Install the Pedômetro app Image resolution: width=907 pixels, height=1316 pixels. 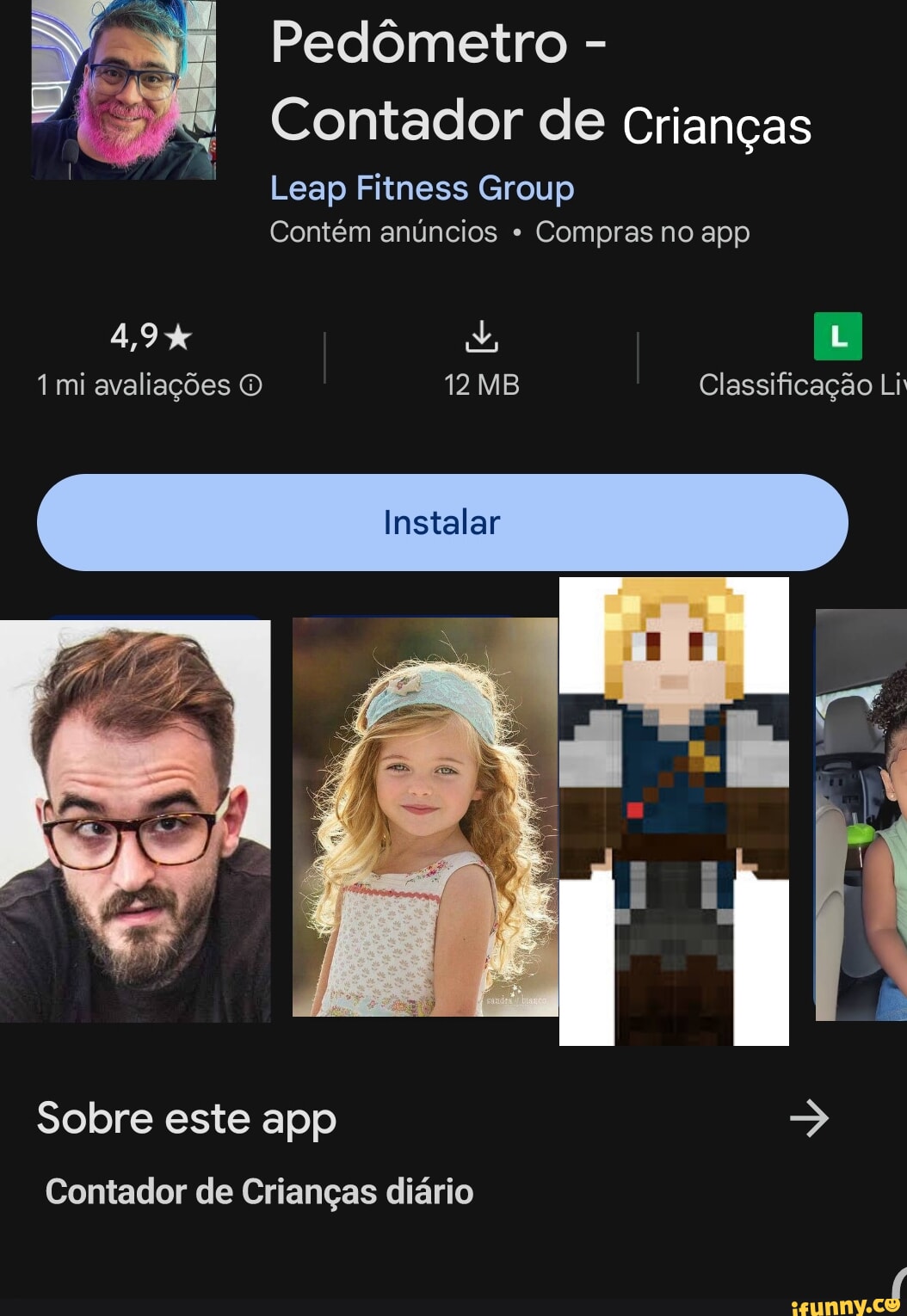[442, 522]
